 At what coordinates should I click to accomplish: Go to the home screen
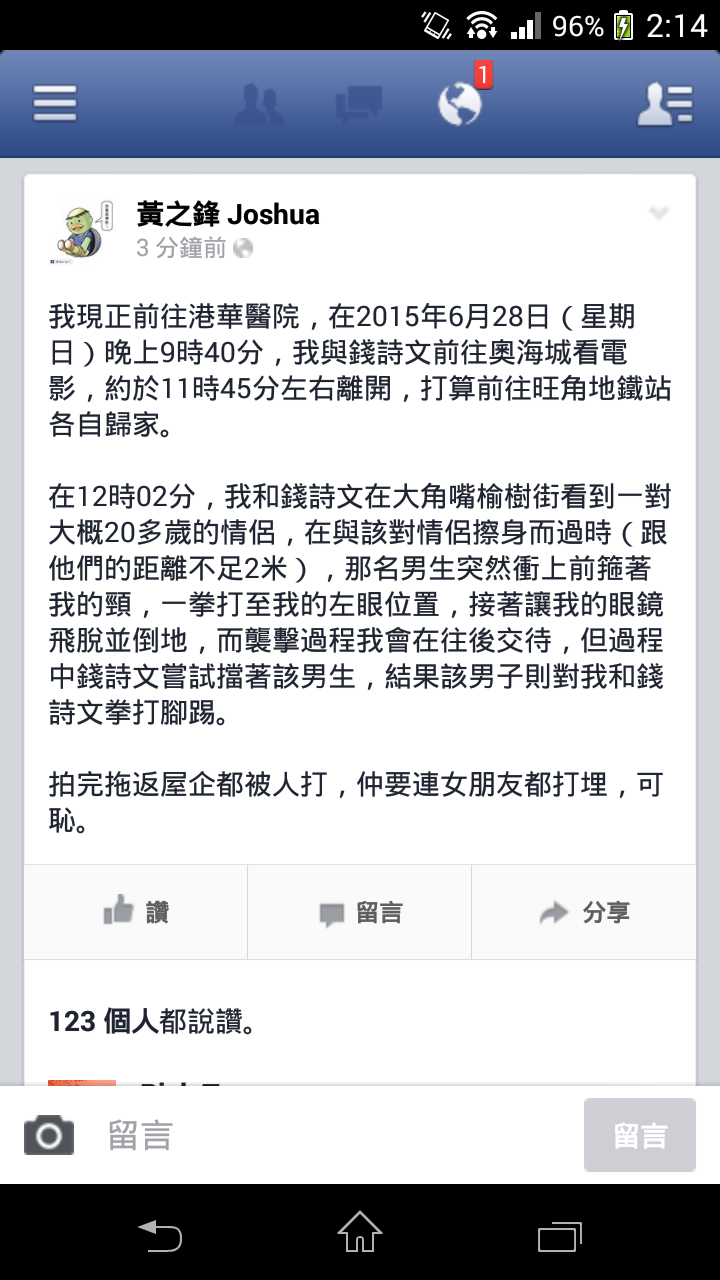click(x=360, y=1234)
